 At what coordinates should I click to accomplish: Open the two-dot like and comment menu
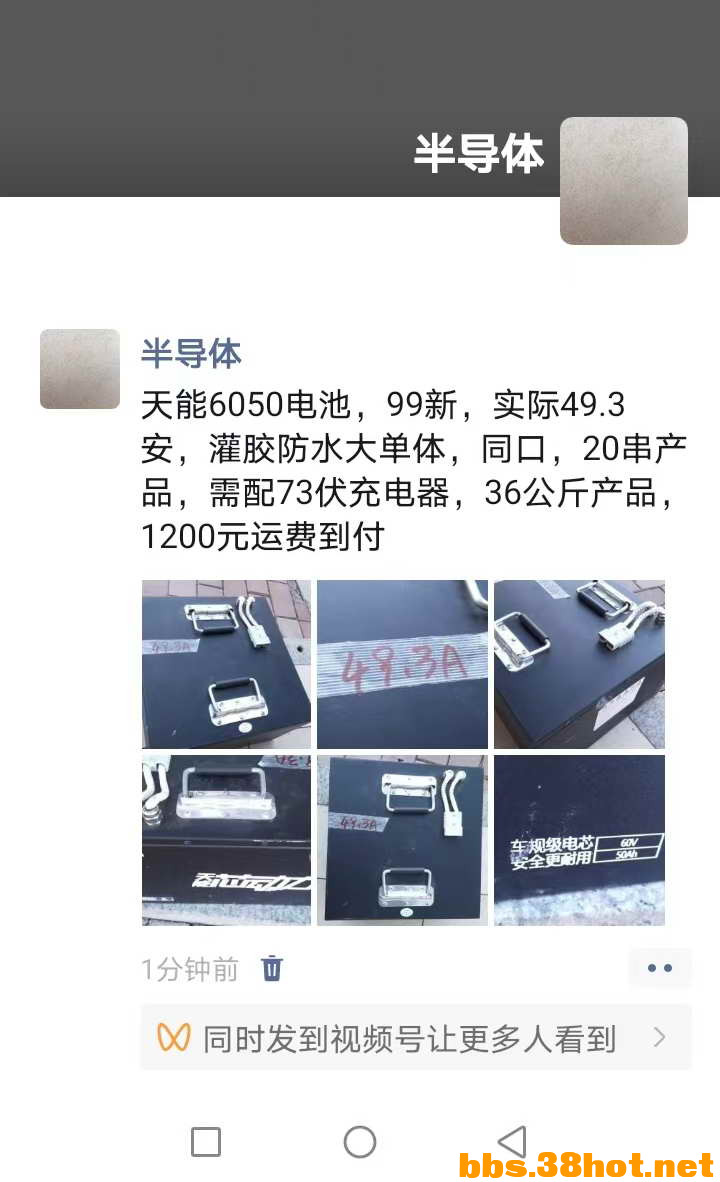659,968
